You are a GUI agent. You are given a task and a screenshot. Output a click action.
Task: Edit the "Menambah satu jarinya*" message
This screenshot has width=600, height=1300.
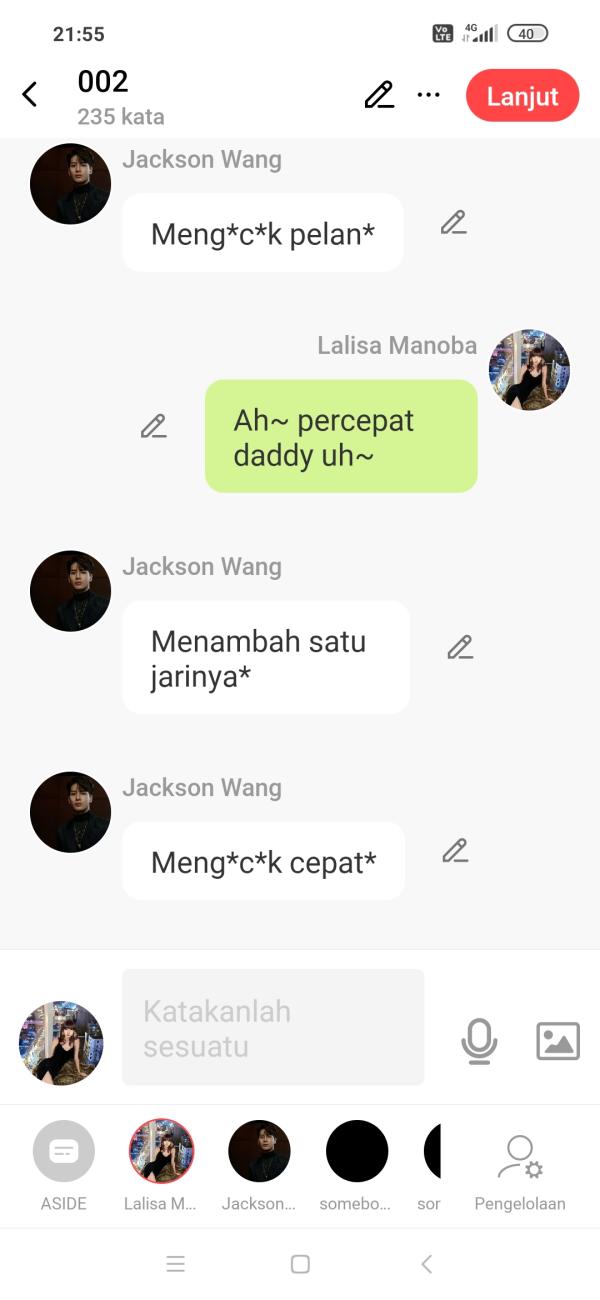459,648
